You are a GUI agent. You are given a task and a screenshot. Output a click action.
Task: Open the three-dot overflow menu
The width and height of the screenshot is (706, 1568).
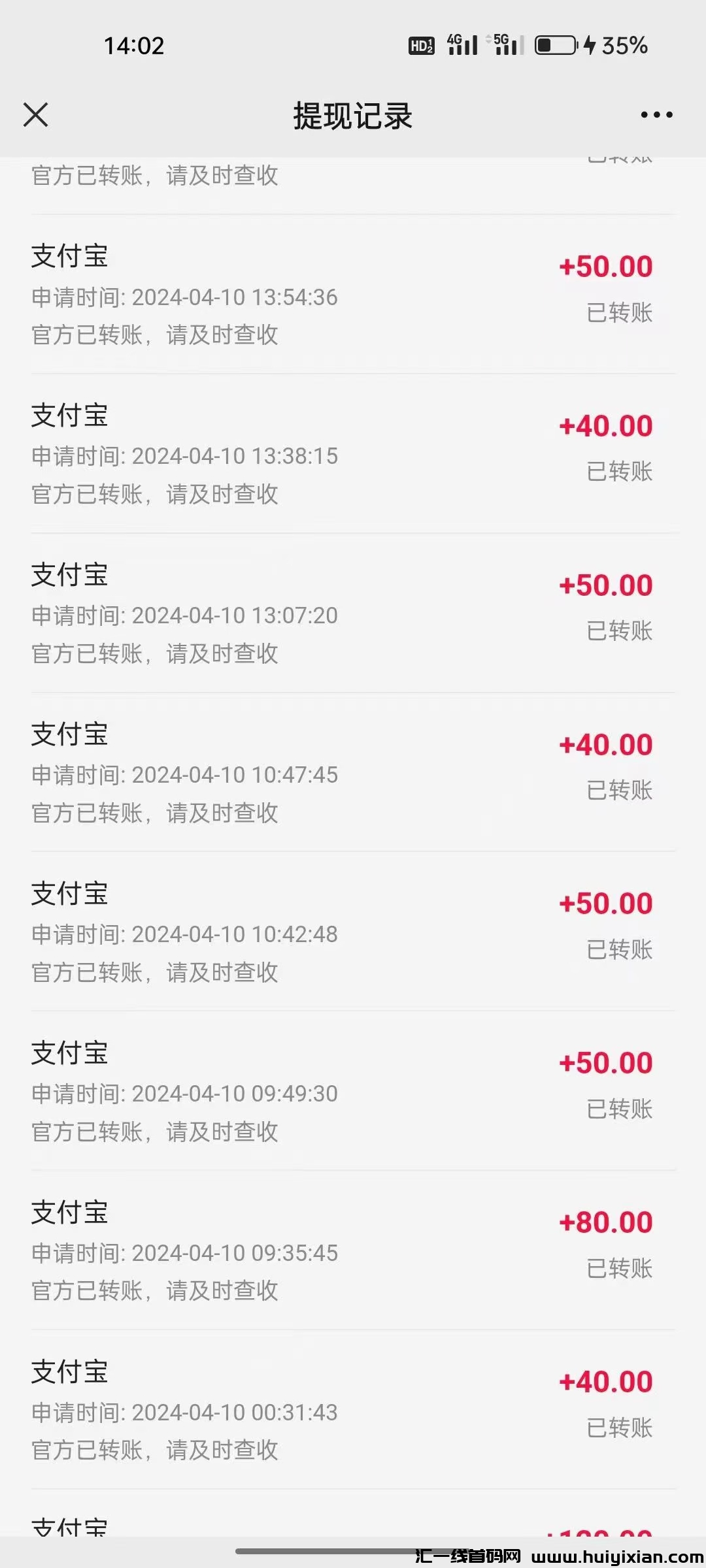coord(656,115)
